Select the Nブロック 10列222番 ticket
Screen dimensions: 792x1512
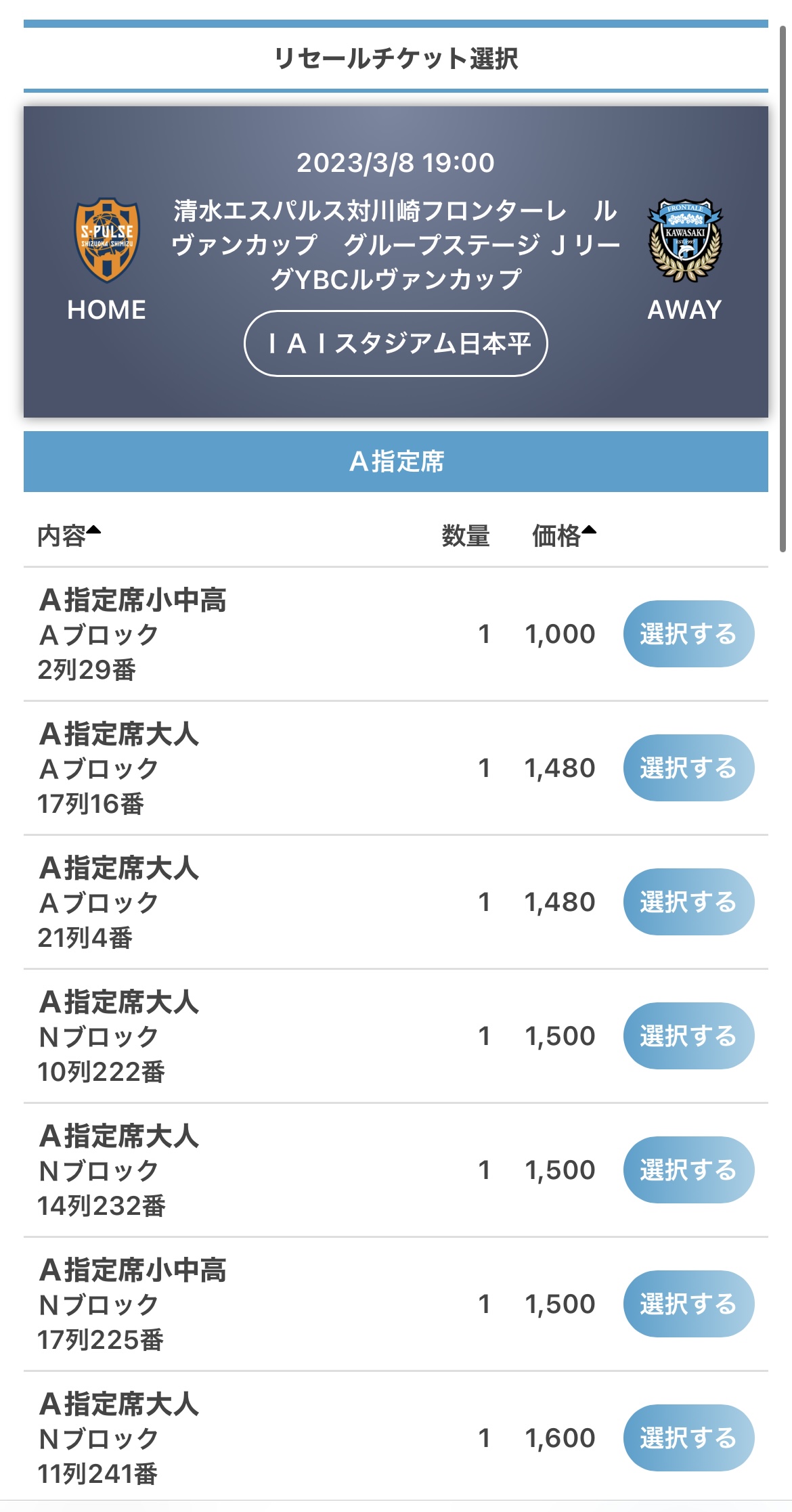[688, 1036]
